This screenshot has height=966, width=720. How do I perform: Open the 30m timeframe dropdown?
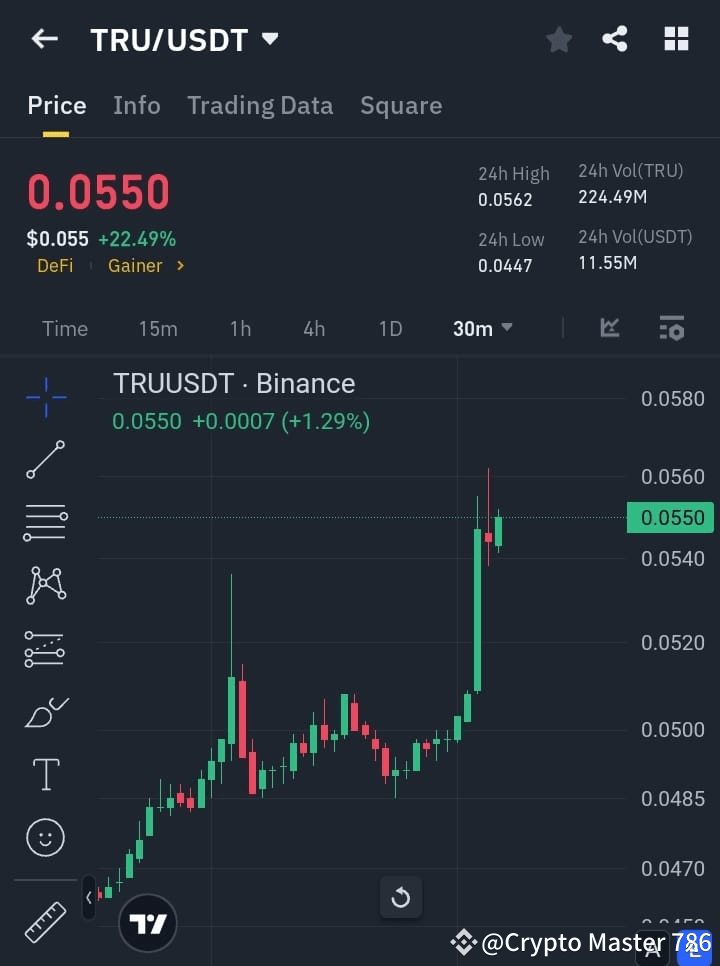click(483, 328)
